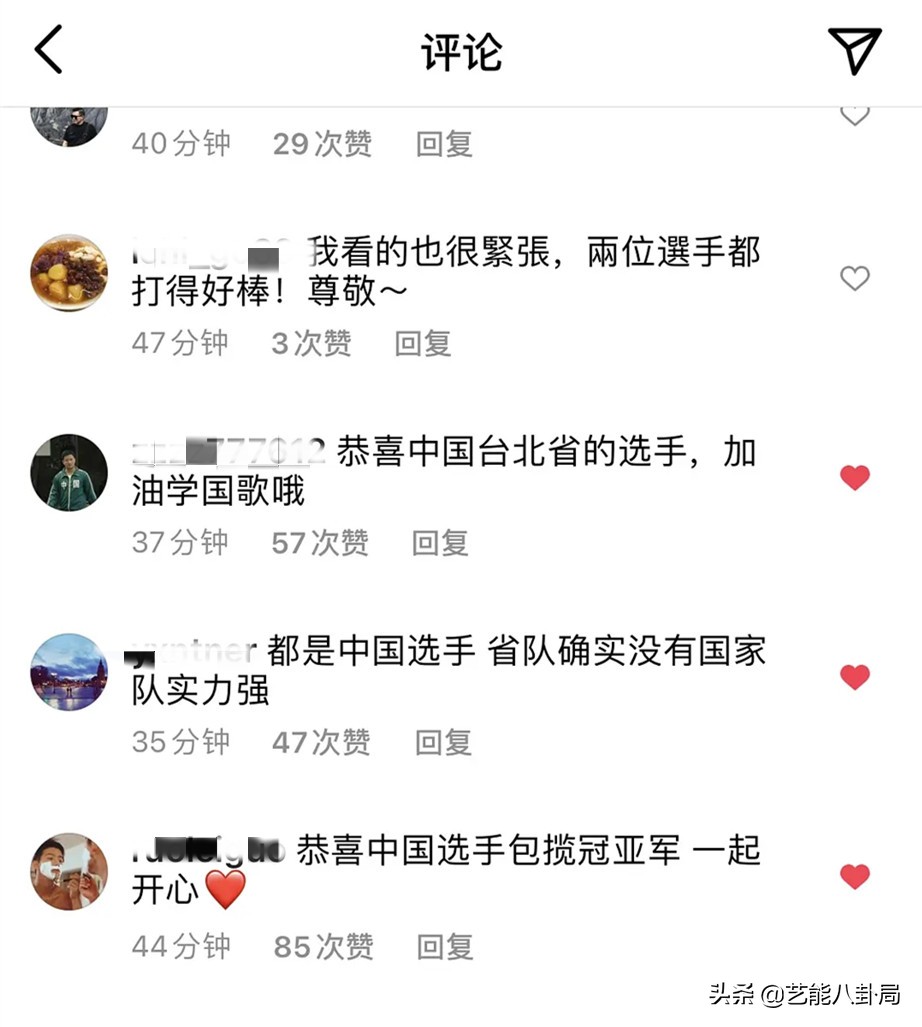
Task: Unlike the 都是中国选手 comment
Action: tap(855, 677)
